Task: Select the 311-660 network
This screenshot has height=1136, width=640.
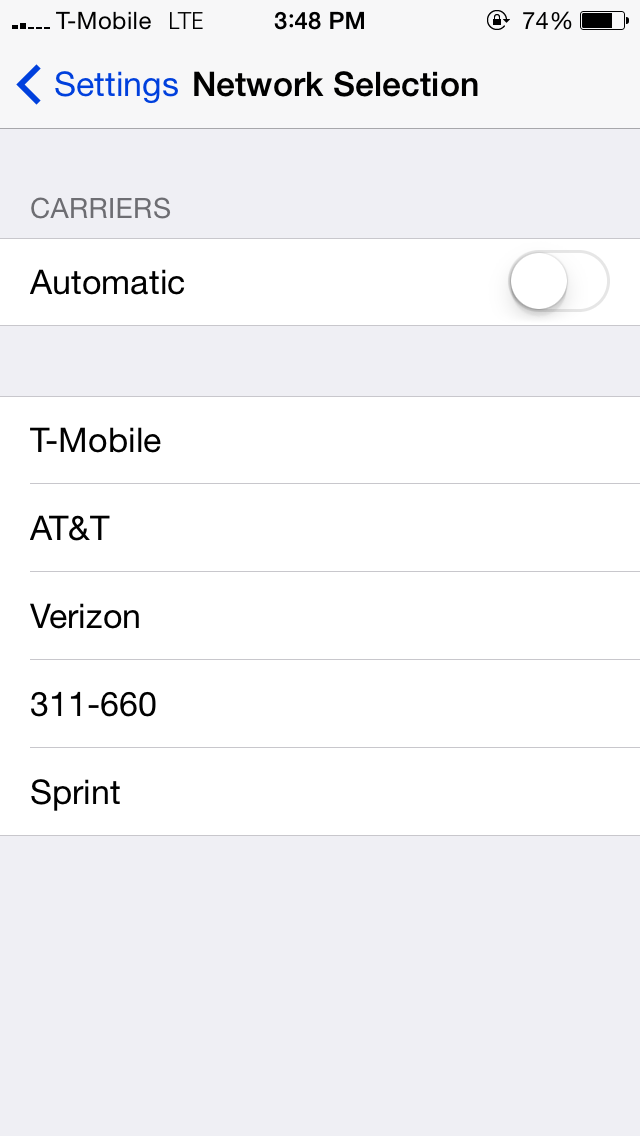Action: 320,704
